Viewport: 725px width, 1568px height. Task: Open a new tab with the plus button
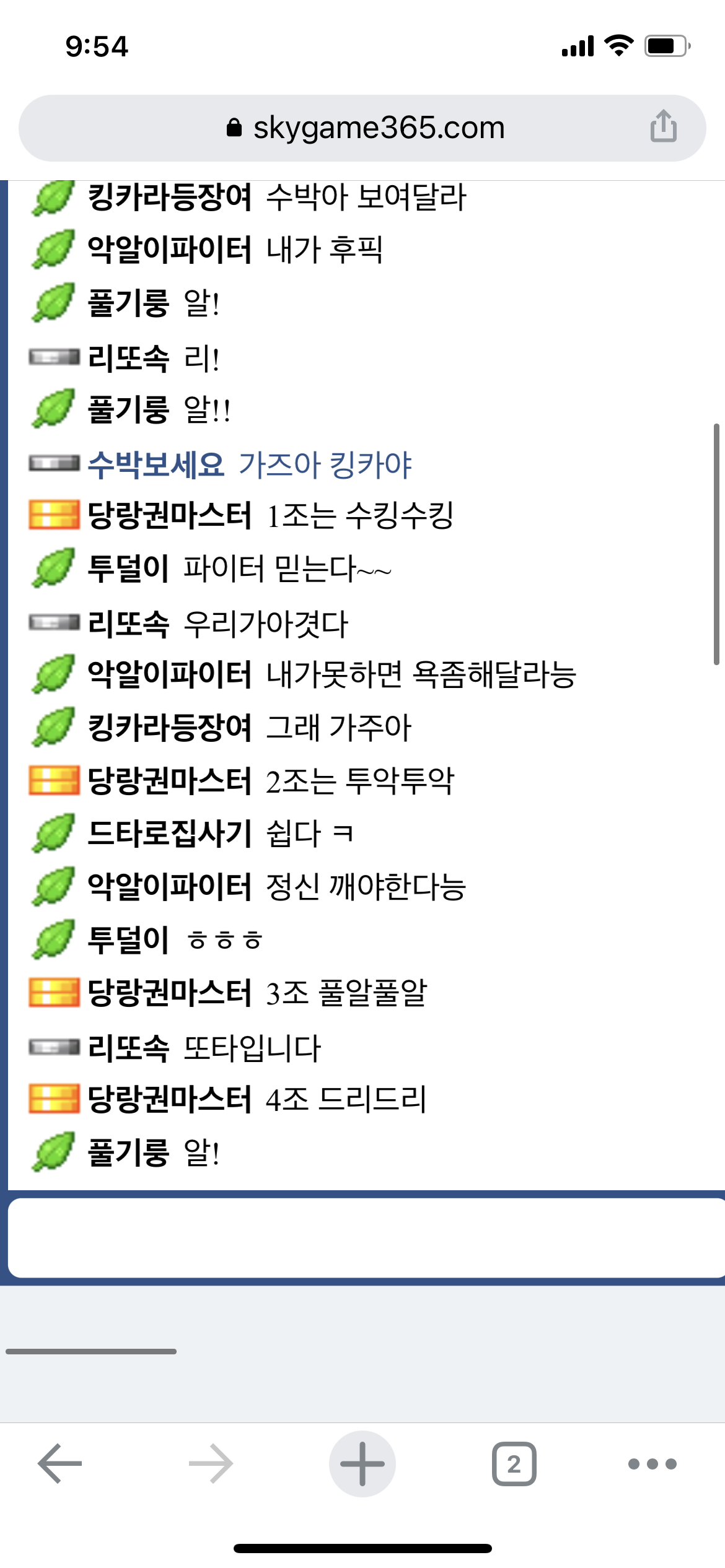tap(362, 1464)
